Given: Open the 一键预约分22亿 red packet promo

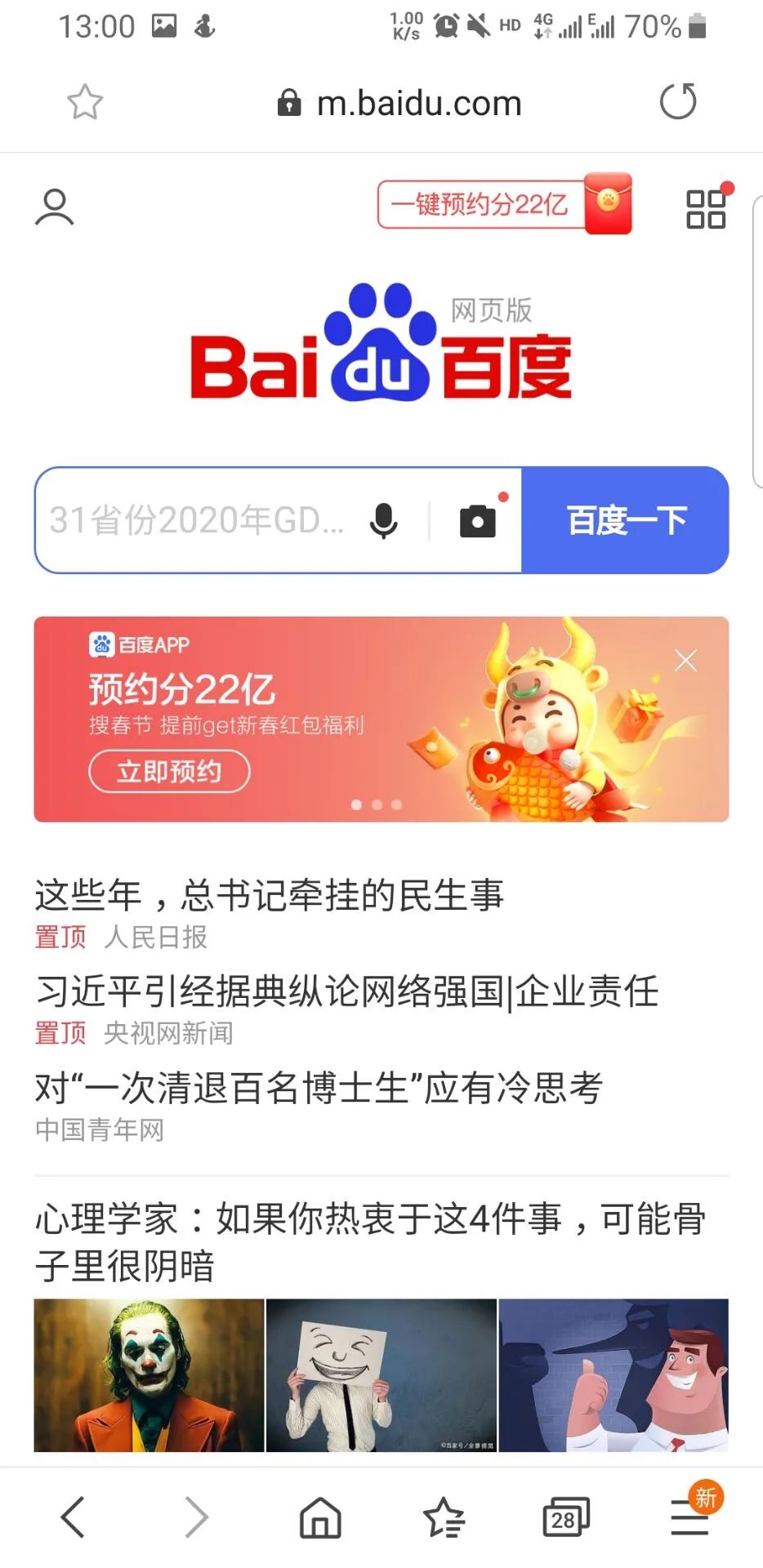Looking at the screenshot, I should (503, 204).
